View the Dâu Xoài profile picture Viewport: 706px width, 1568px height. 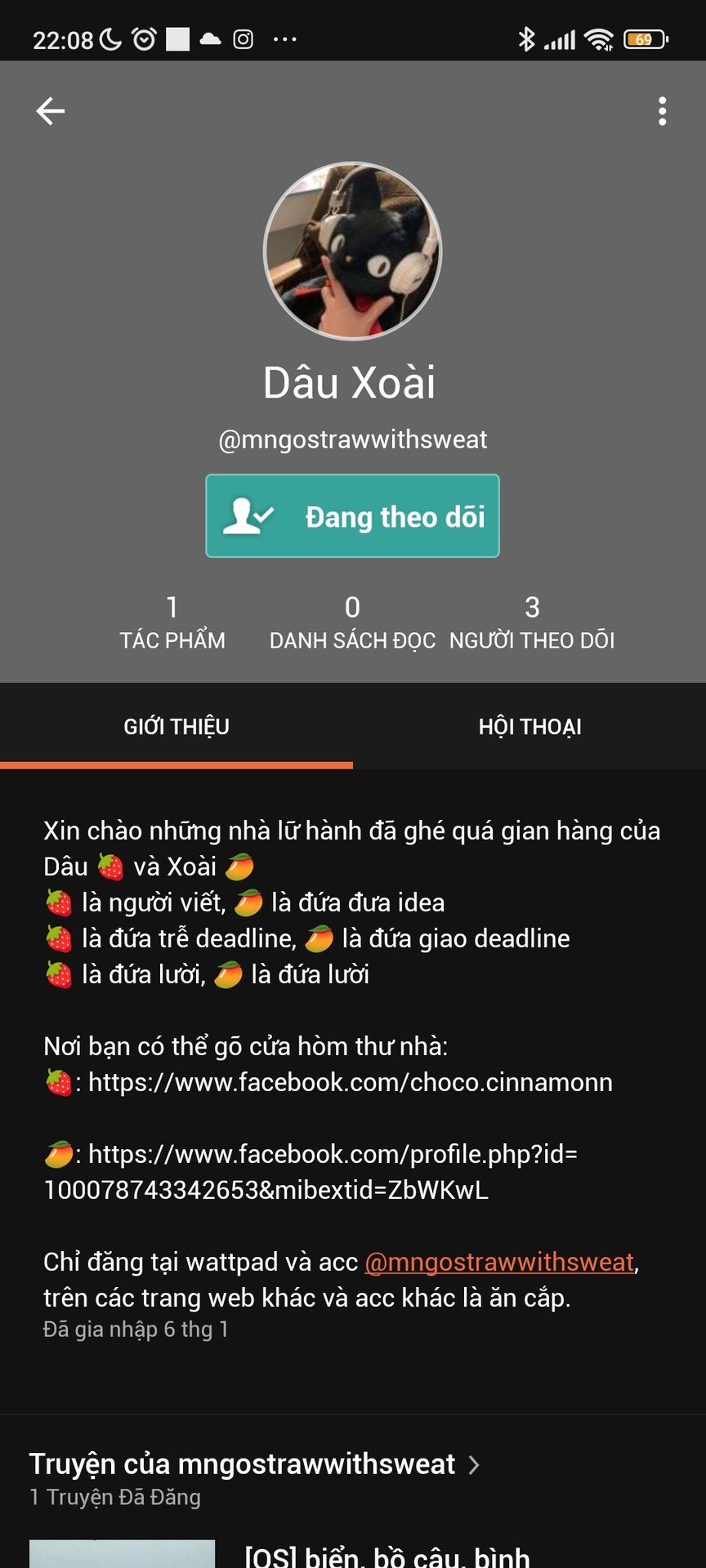pyautogui.click(x=352, y=252)
